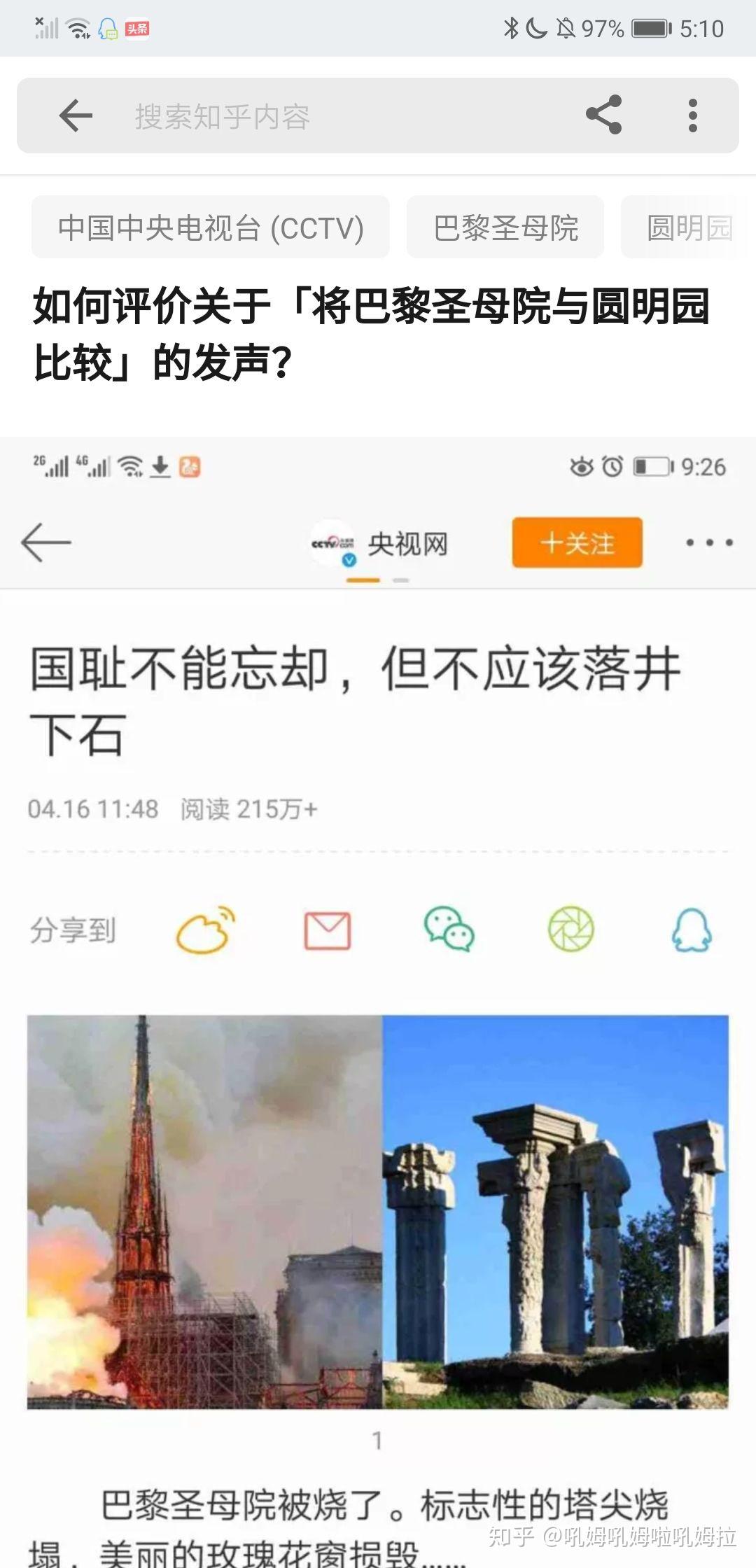Select the 中国中央电视台 (CCTV) topic tag
The image size is (756, 1568).
coord(210,226)
